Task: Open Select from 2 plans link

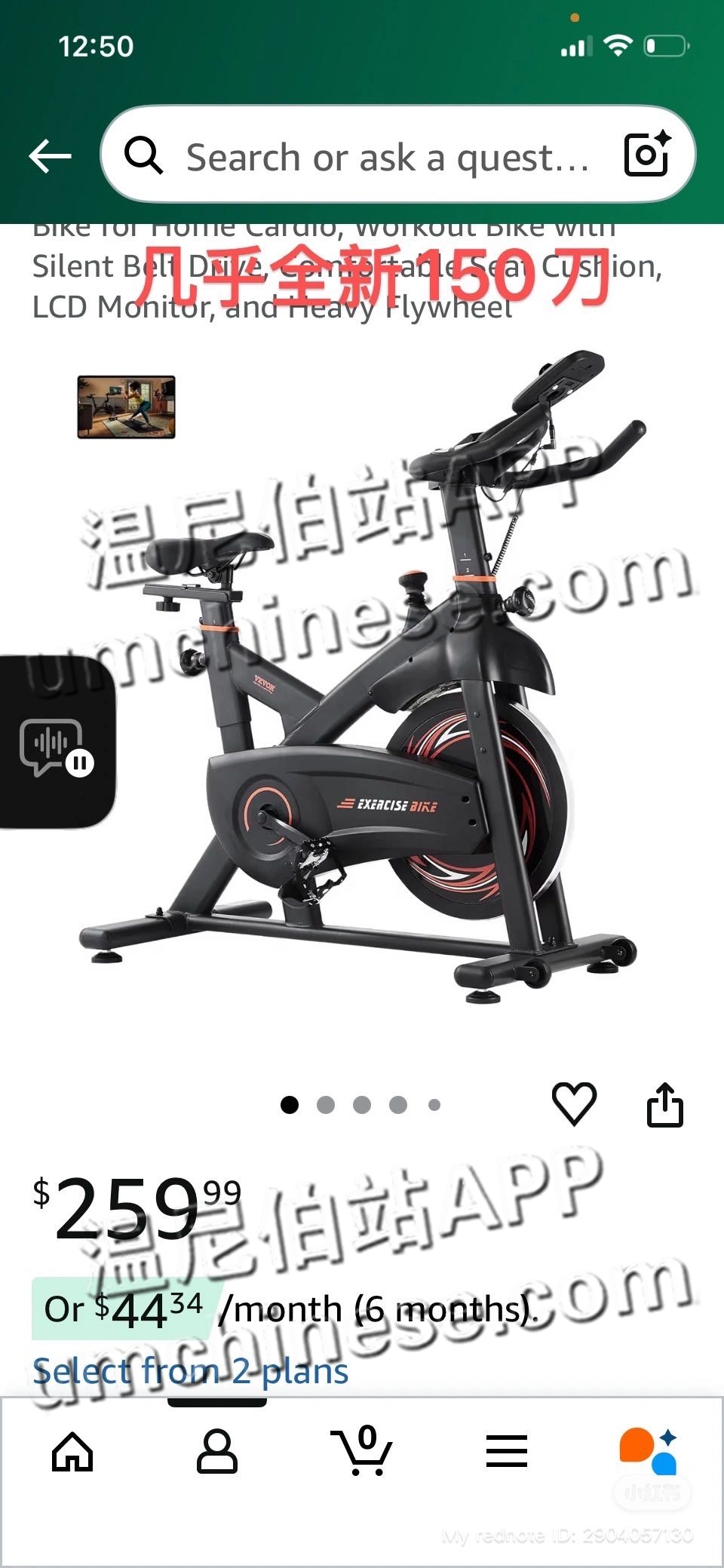Action: (190, 1371)
